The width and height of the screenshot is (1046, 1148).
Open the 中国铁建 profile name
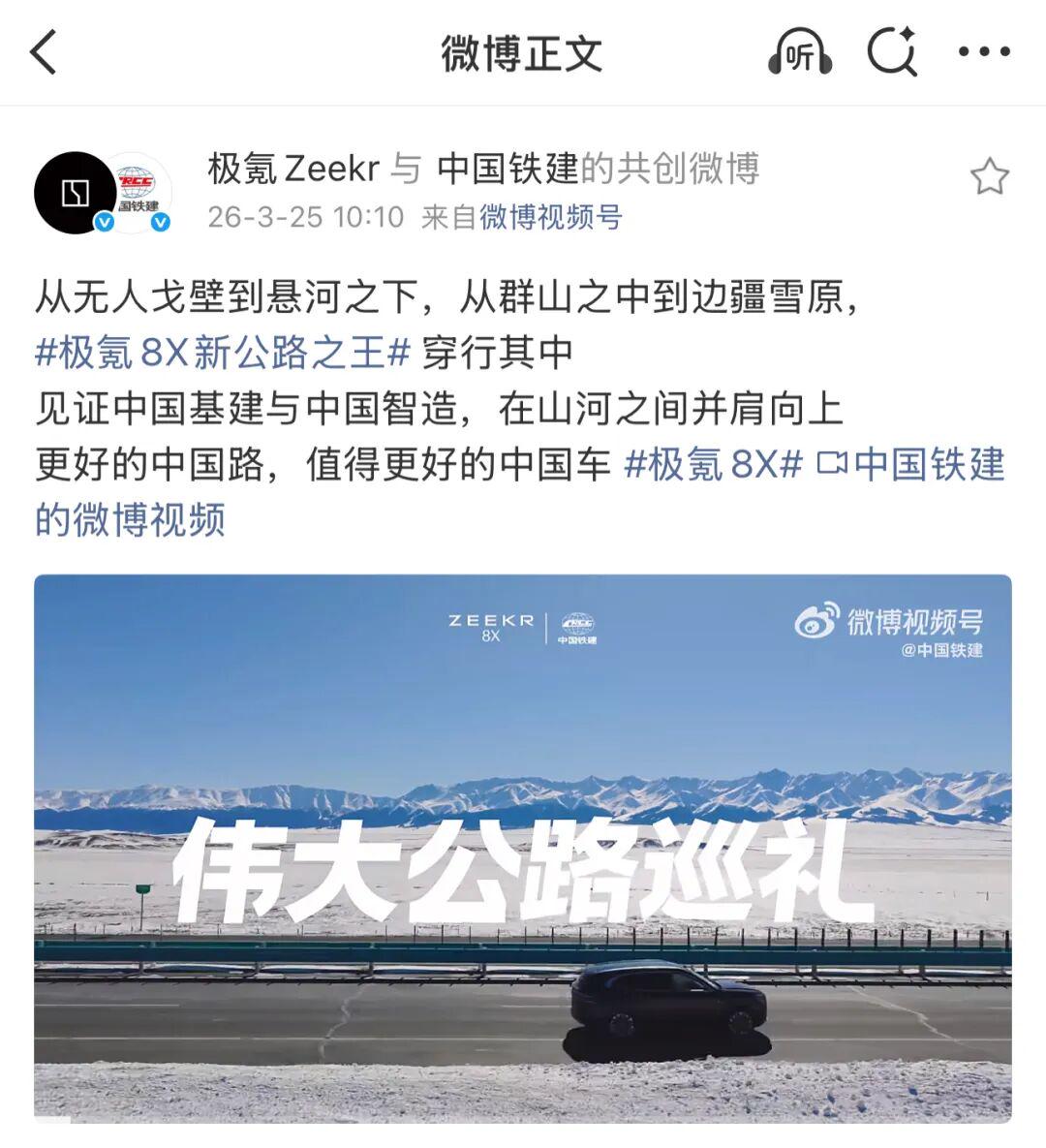coord(507,170)
